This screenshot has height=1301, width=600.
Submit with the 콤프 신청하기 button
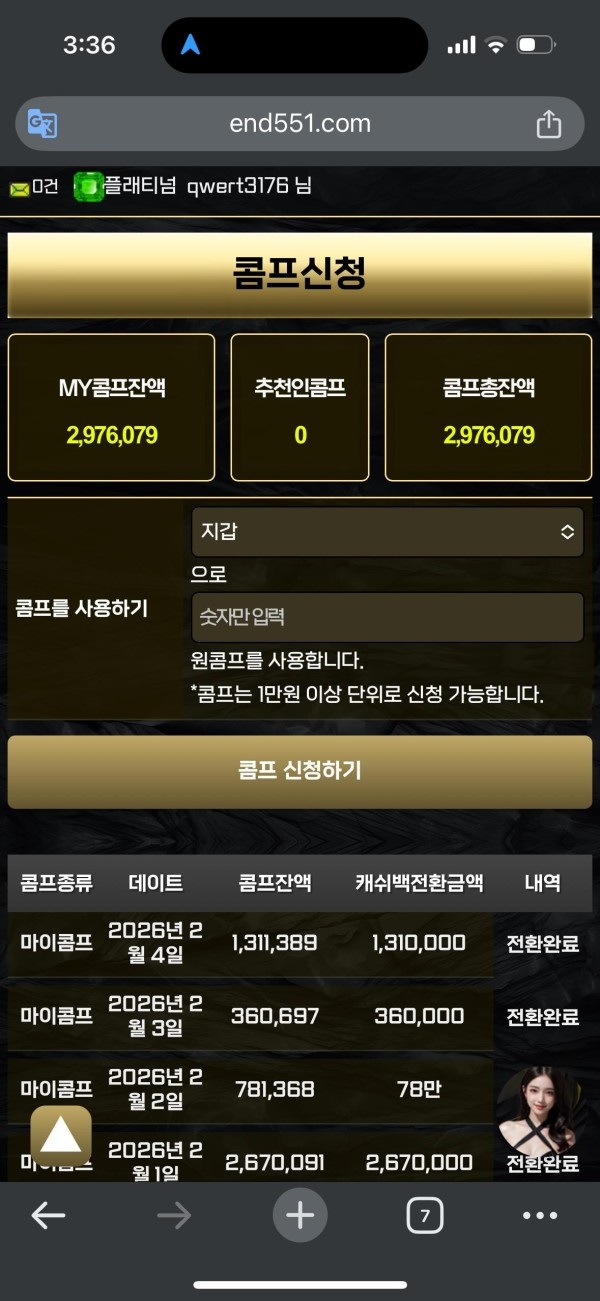pyautogui.click(x=300, y=771)
